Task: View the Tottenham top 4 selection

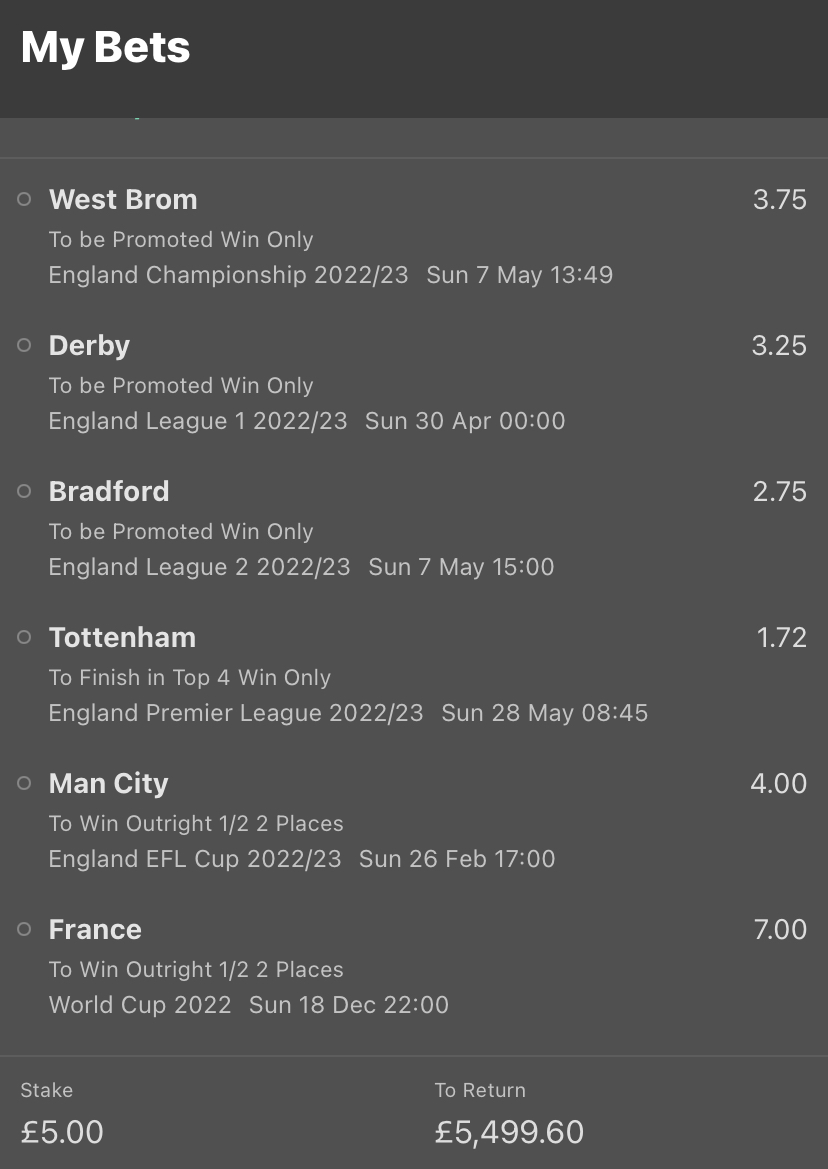Action: (x=122, y=637)
